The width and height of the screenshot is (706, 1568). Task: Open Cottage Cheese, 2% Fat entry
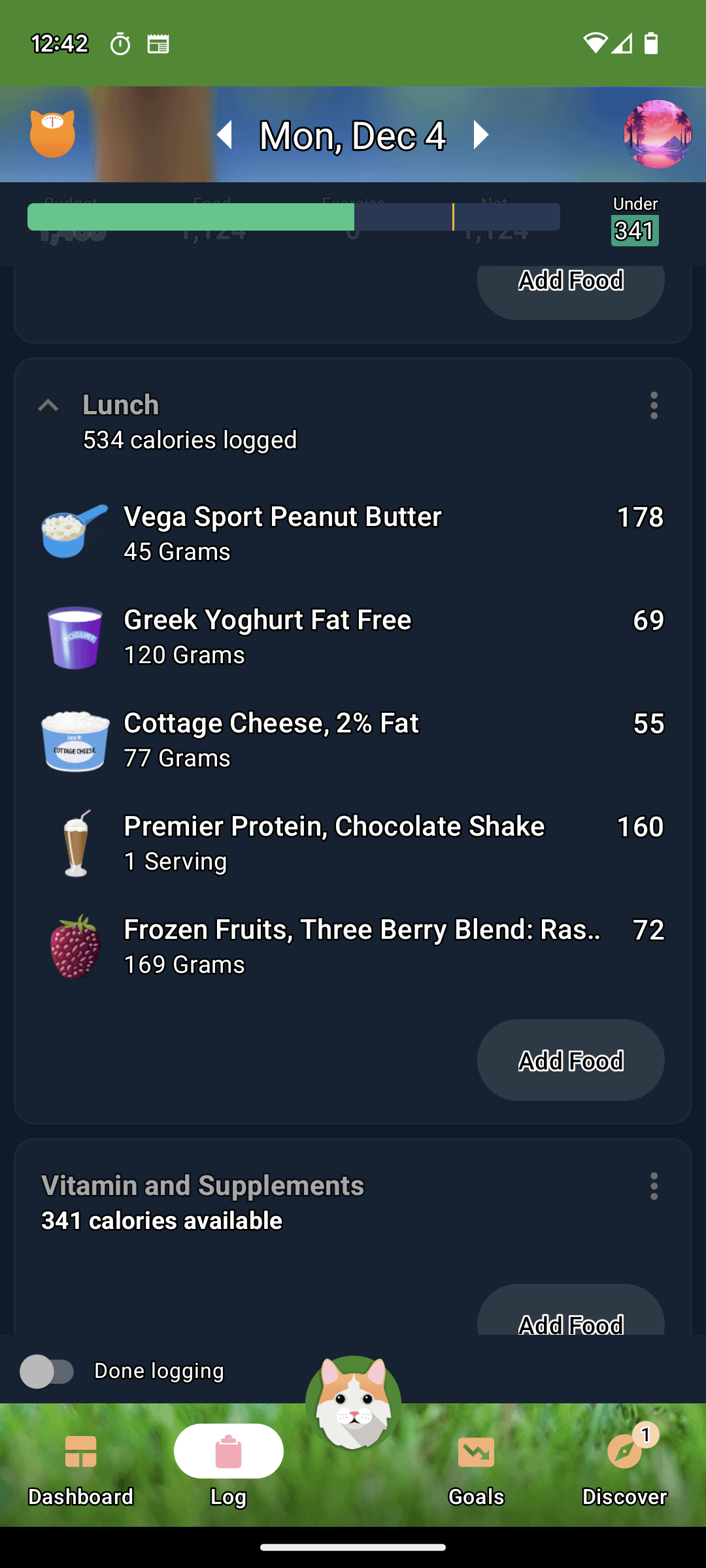pos(353,740)
